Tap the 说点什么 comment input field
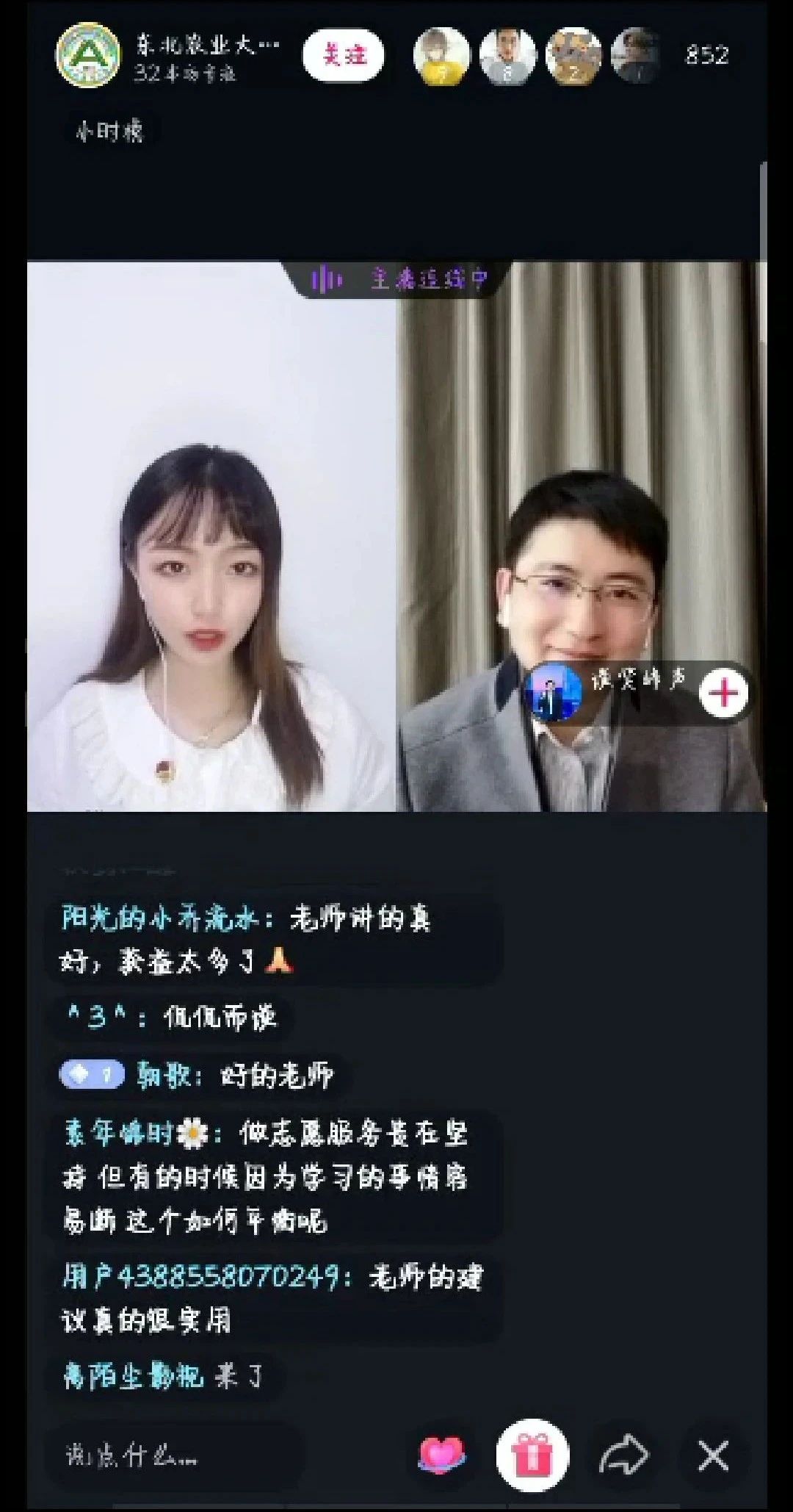The height and width of the screenshot is (1512, 793). coord(176,1455)
